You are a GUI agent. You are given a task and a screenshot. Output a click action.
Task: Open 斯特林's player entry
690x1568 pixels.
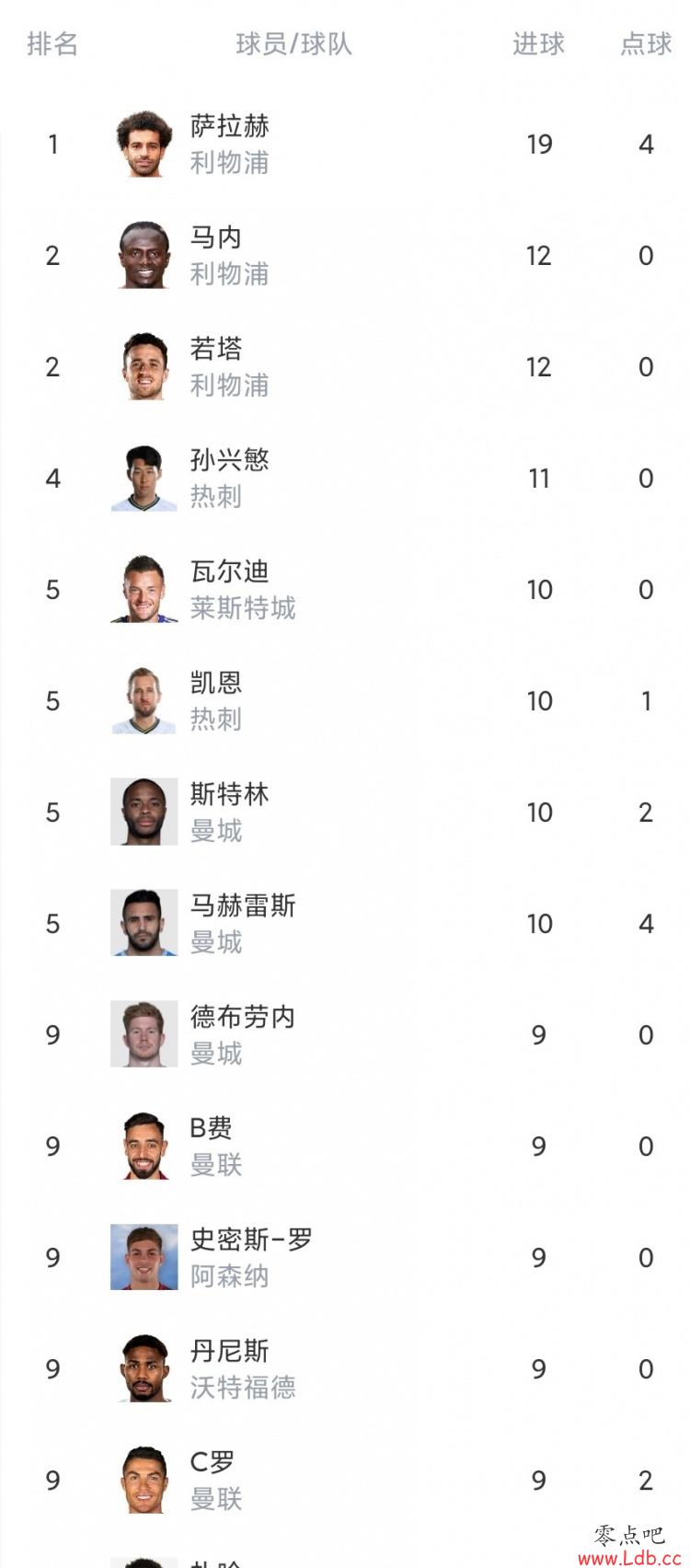pos(345,813)
